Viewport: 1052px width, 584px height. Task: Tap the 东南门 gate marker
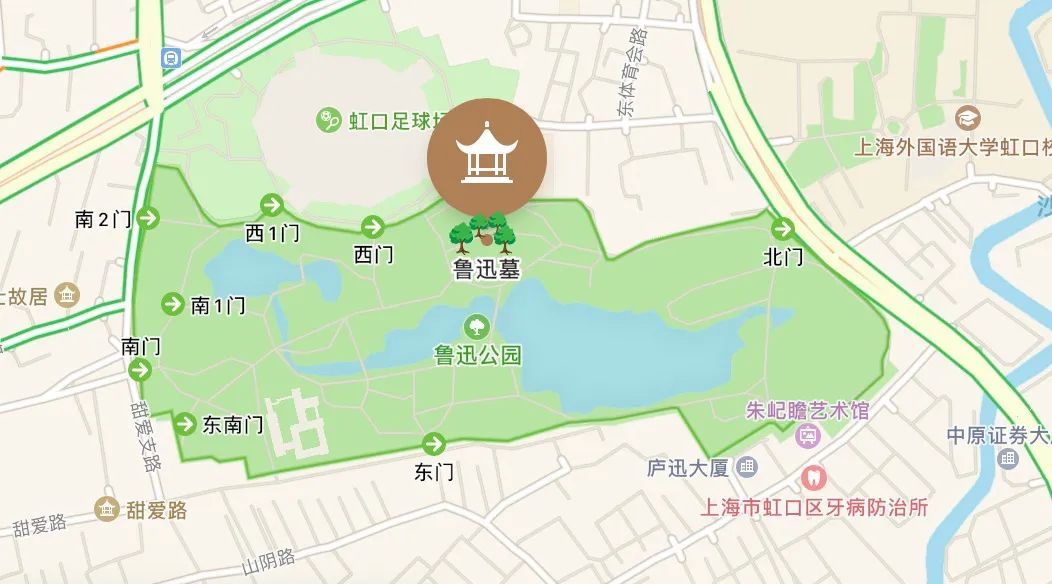(x=185, y=424)
